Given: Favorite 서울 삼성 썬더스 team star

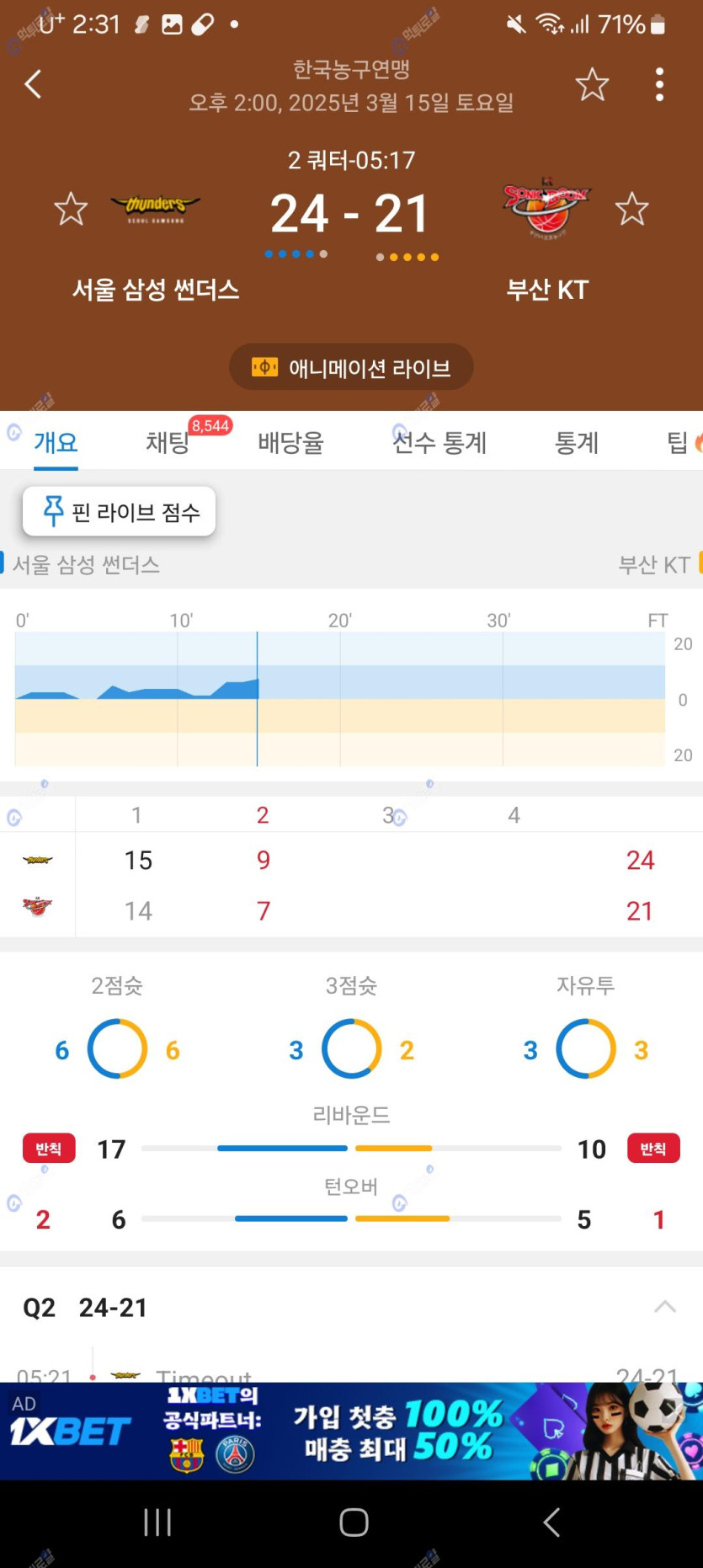Looking at the screenshot, I should click(71, 209).
